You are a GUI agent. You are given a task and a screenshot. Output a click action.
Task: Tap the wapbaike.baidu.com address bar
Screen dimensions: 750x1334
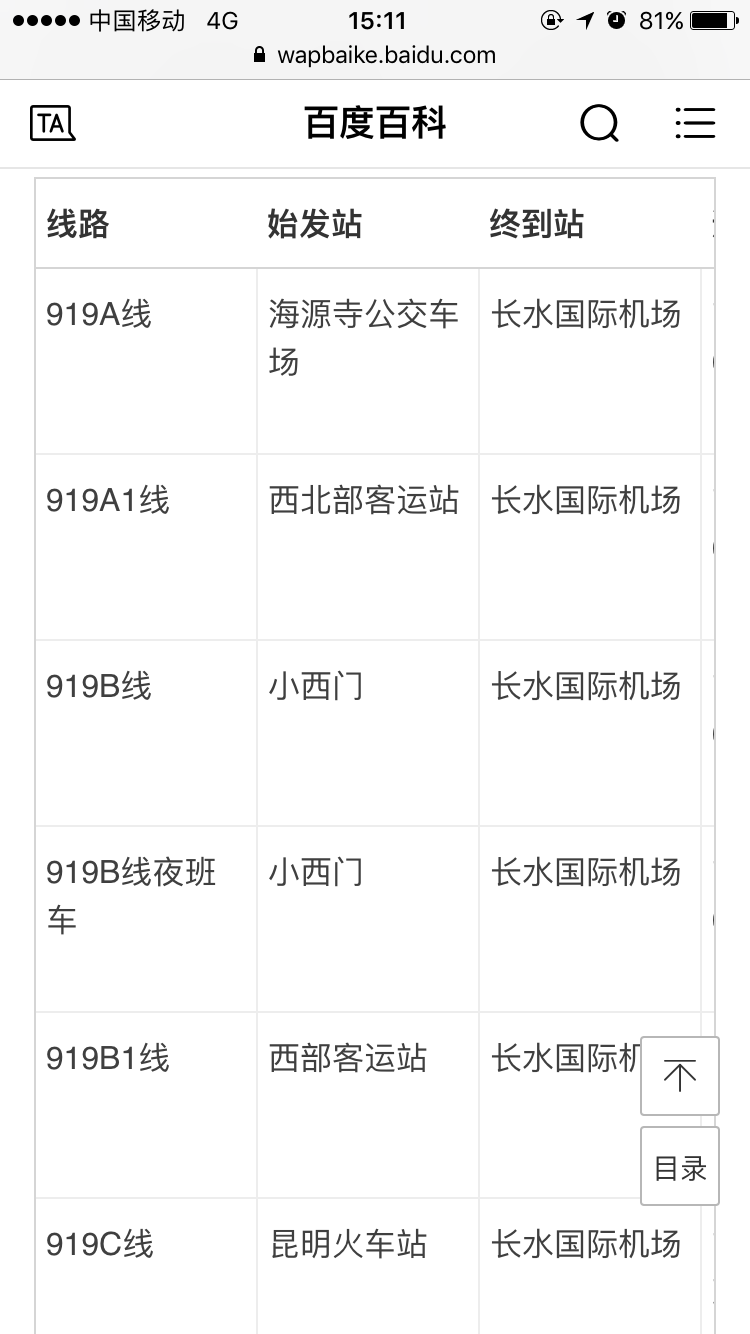coord(375,55)
